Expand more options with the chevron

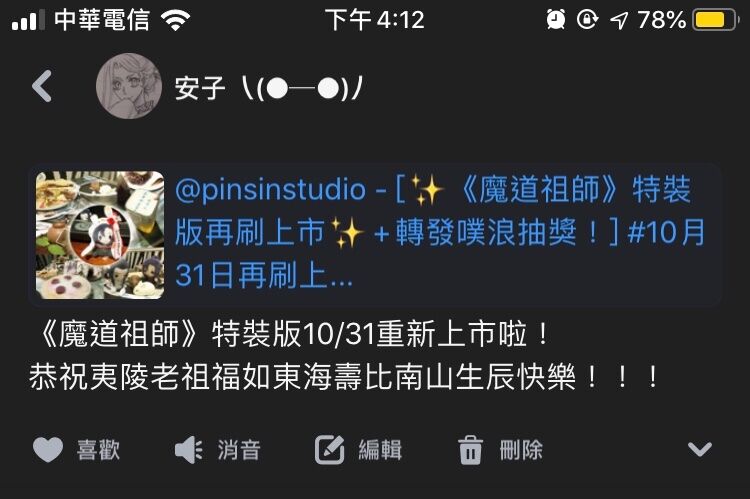(x=699, y=450)
